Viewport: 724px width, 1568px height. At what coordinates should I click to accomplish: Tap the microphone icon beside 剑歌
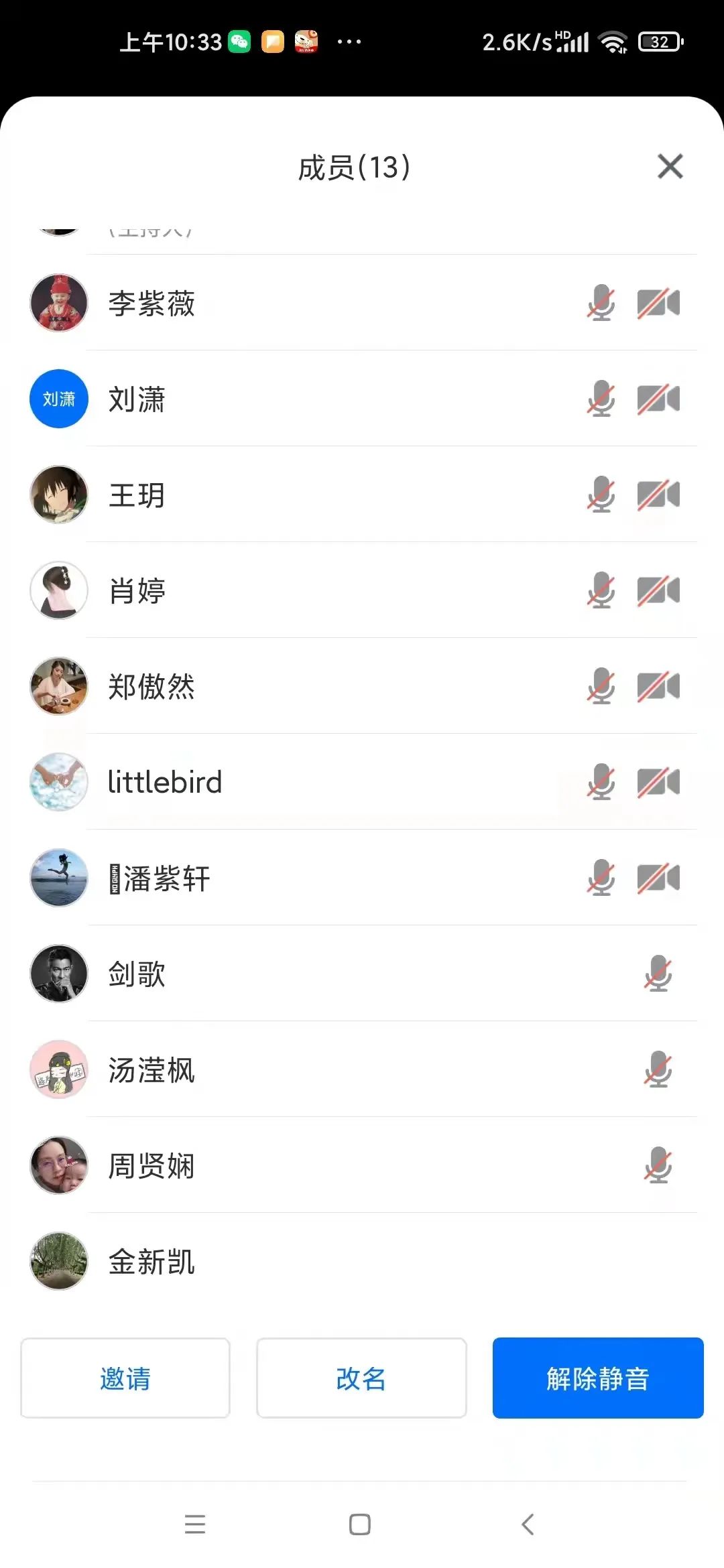(658, 974)
